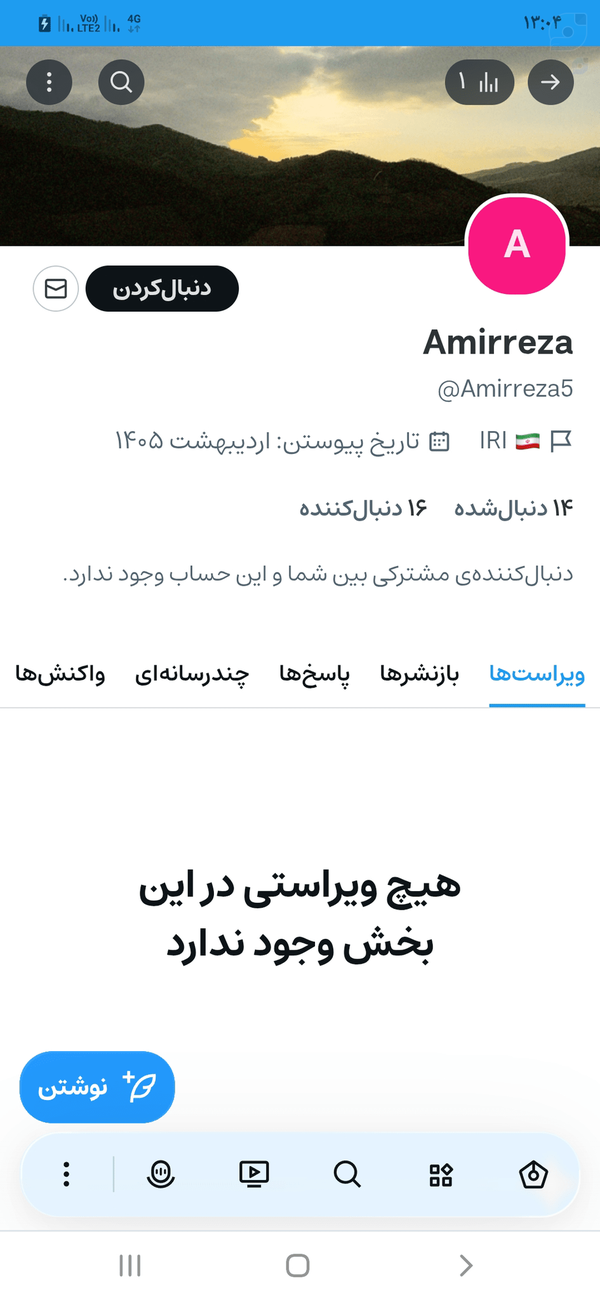
Task: Open the microphone spaces icon in bottom bar
Action: coord(160,1174)
